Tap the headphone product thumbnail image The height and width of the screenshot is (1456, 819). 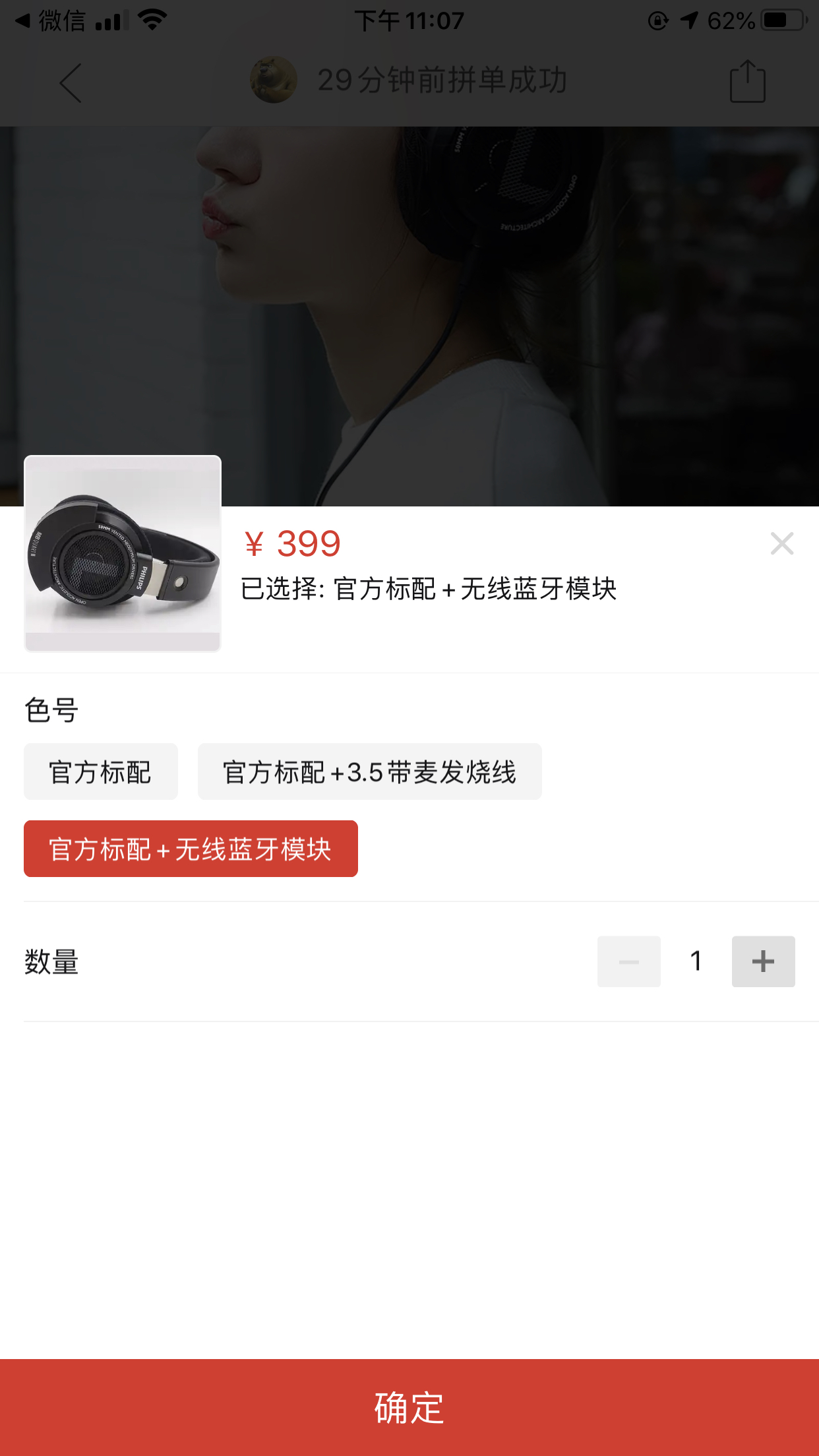point(123,553)
